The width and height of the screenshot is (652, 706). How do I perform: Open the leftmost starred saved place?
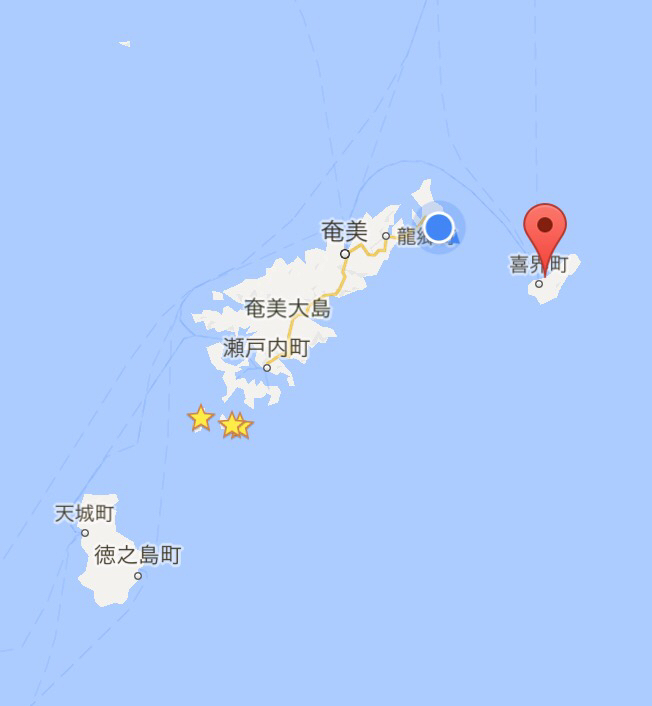[201, 418]
